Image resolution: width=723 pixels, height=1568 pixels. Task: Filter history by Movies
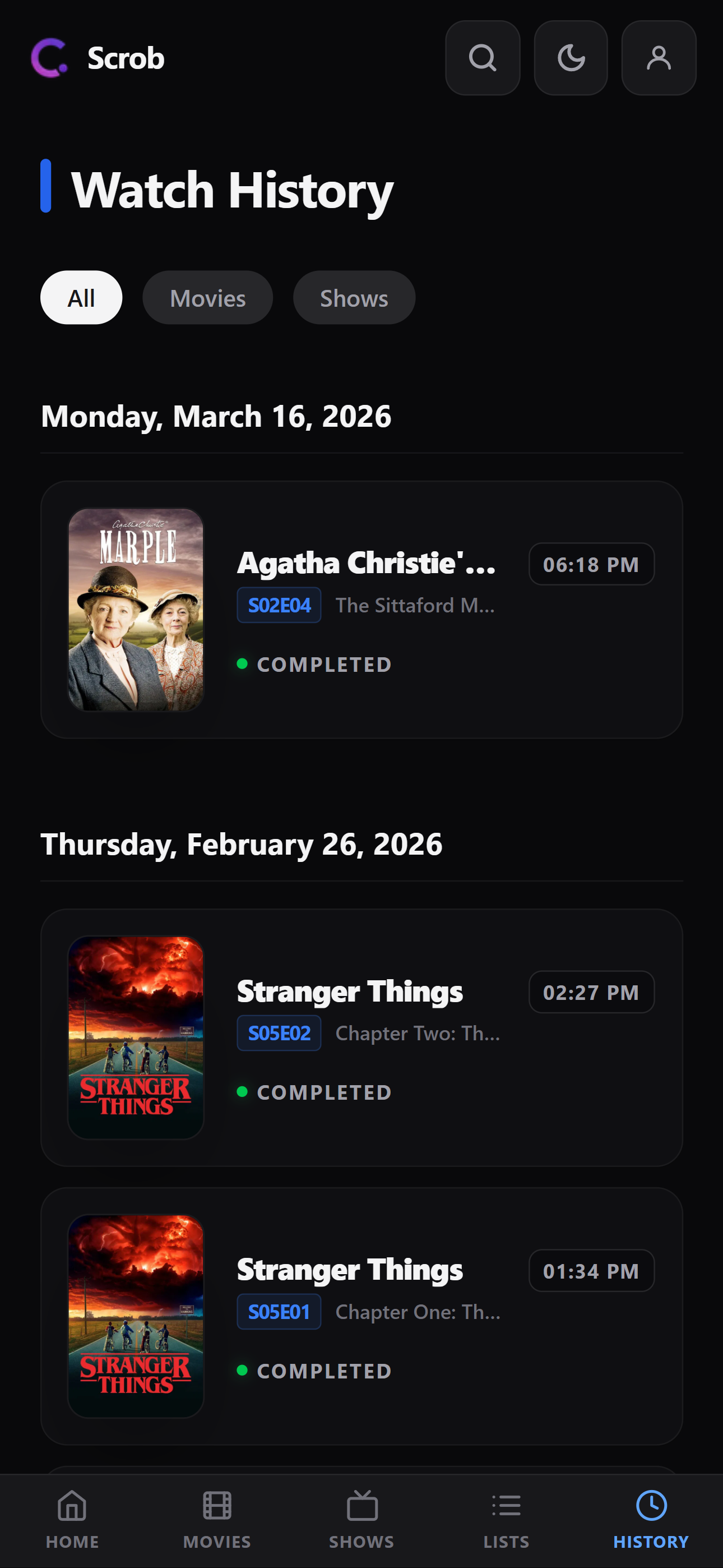tap(207, 298)
